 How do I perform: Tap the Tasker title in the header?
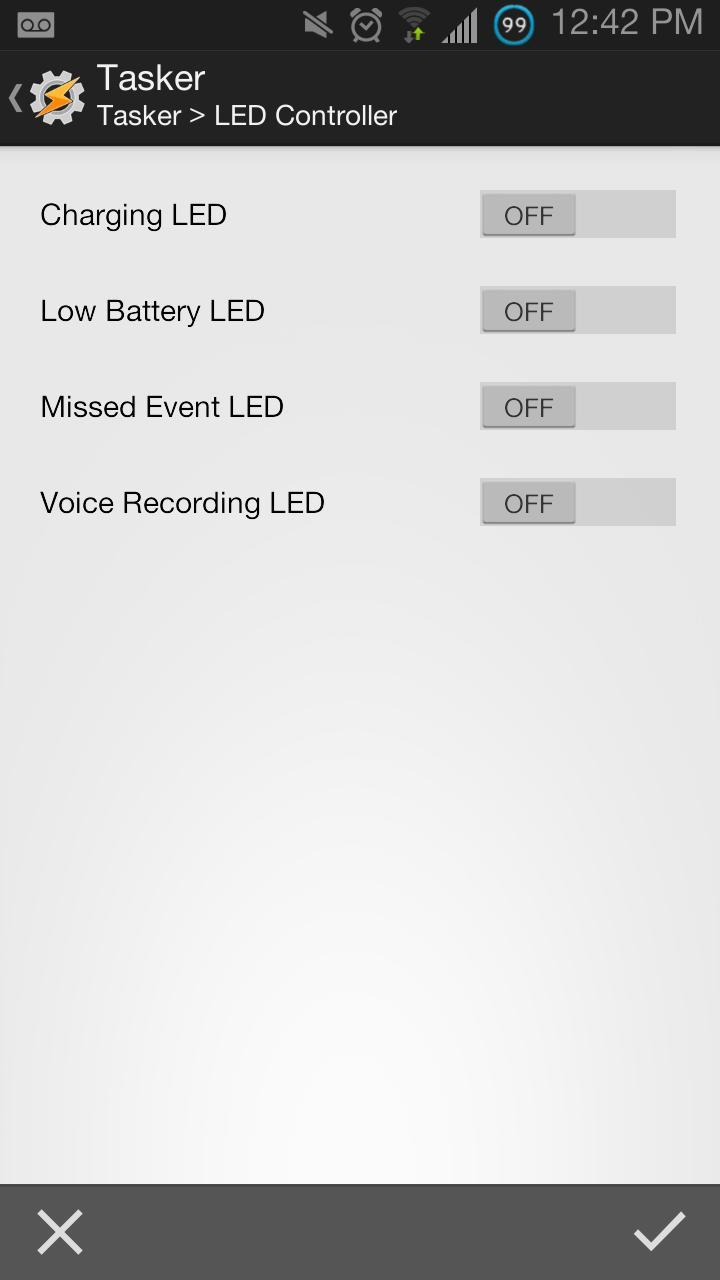tap(150, 78)
